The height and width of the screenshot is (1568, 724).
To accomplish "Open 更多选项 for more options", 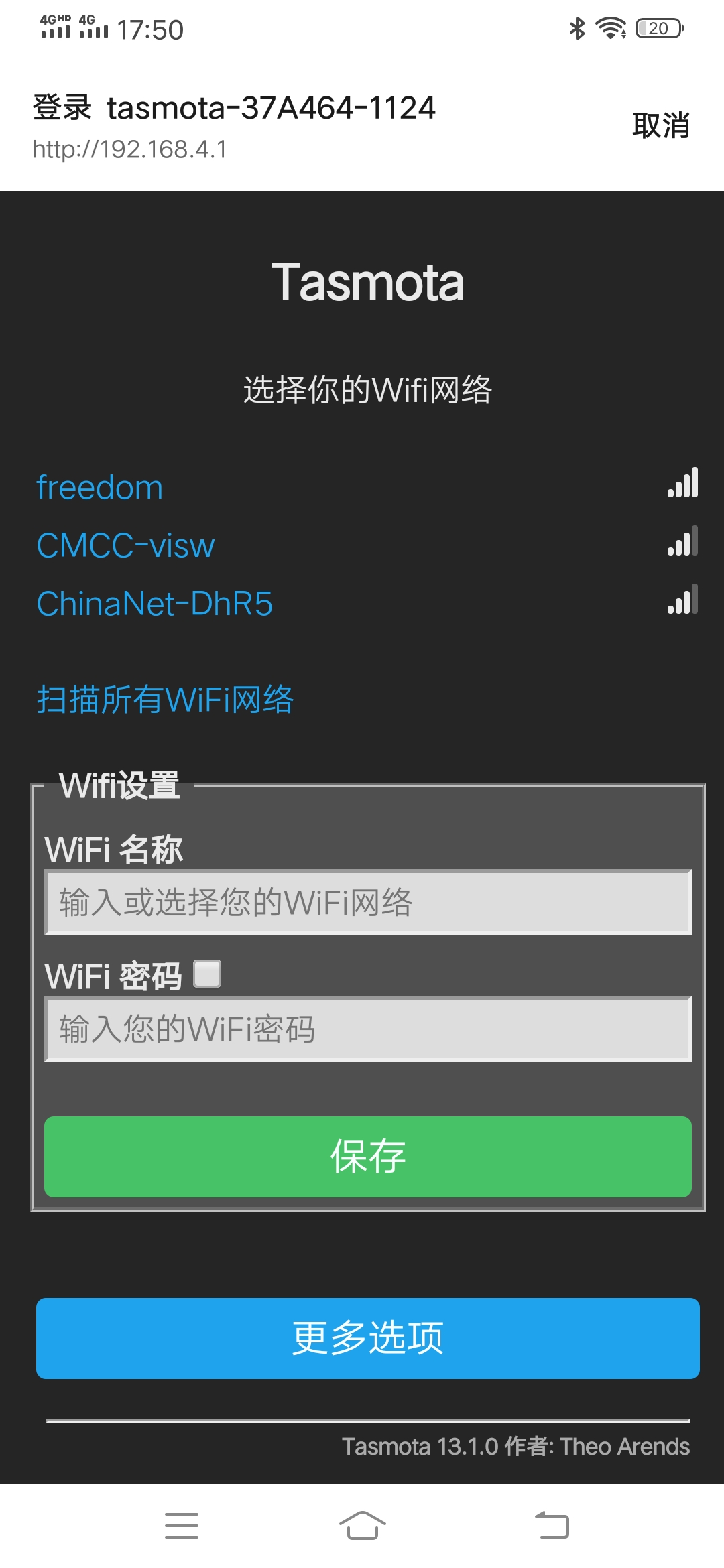I will (368, 1338).
